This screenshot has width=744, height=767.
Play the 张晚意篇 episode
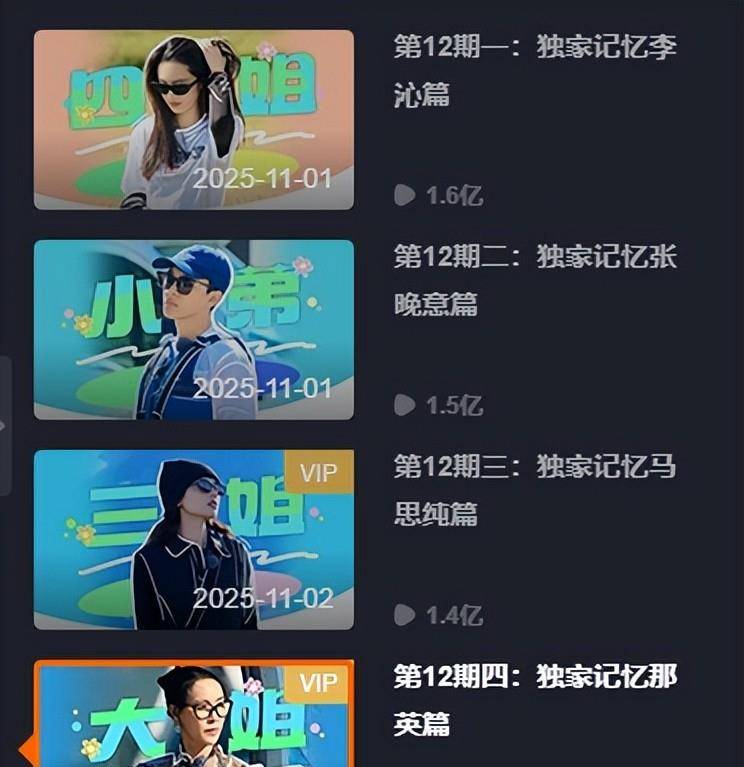tap(194, 330)
